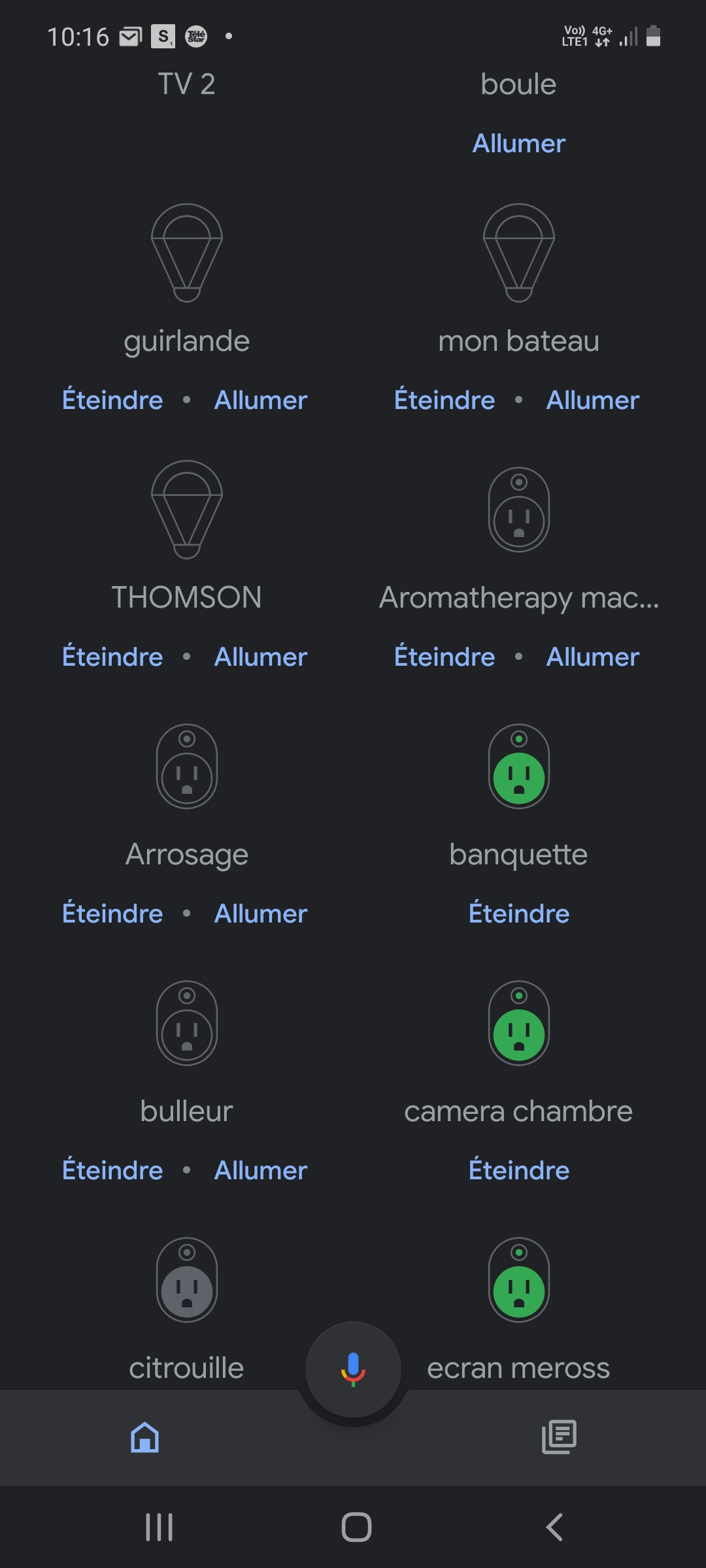Switch off Aromatherapy machine with Éteindre

tap(445, 657)
